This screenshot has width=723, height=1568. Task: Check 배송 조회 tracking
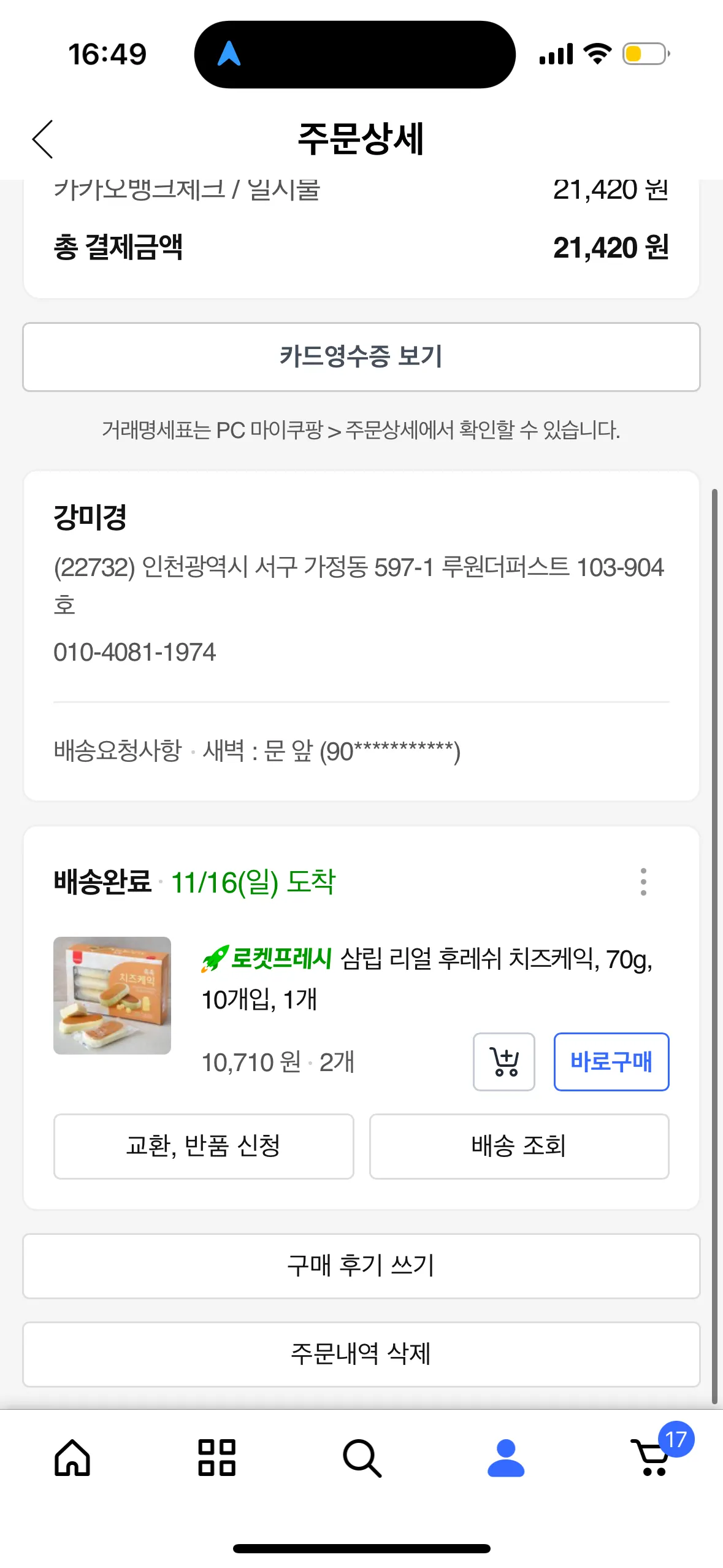coord(519,1146)
